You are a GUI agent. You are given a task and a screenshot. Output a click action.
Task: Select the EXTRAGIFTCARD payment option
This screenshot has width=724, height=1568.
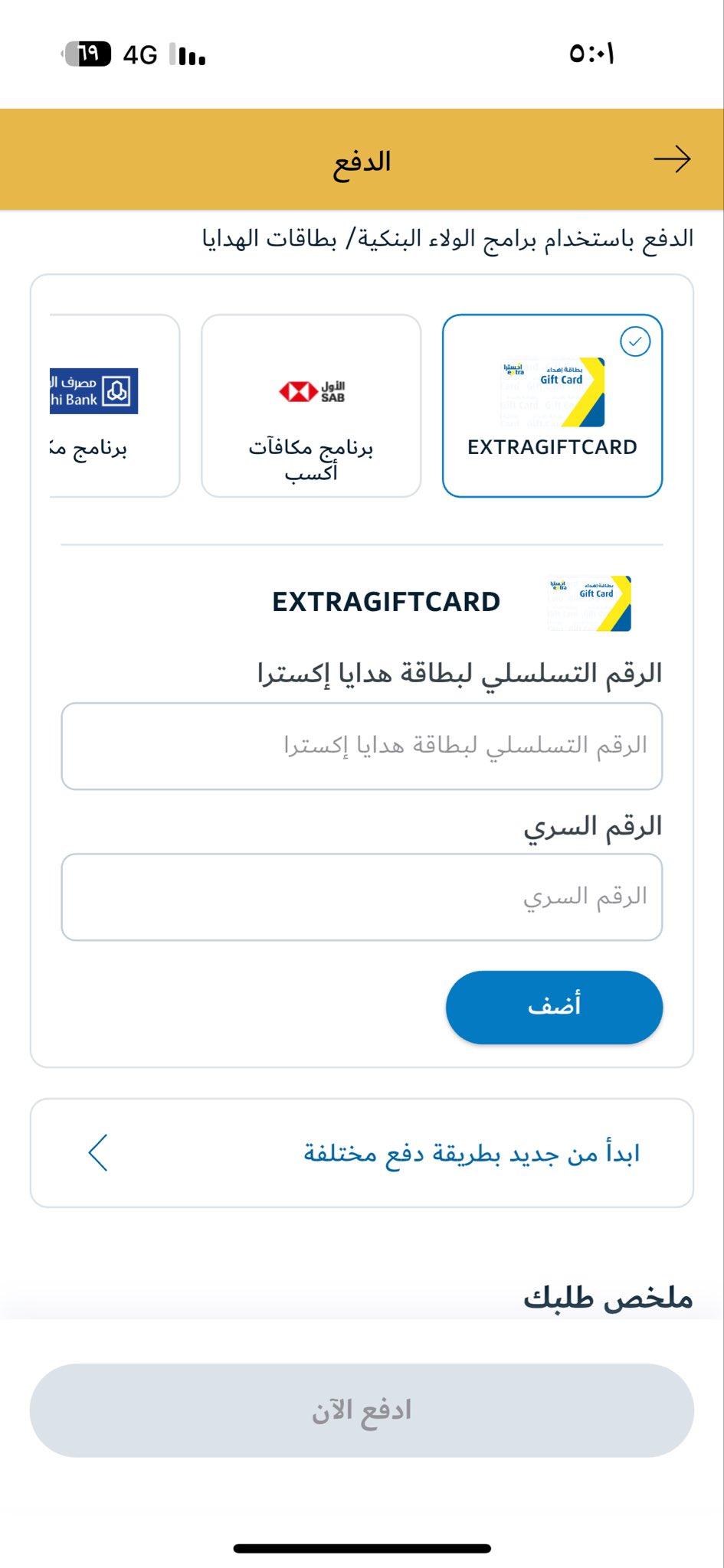[552, 406]
